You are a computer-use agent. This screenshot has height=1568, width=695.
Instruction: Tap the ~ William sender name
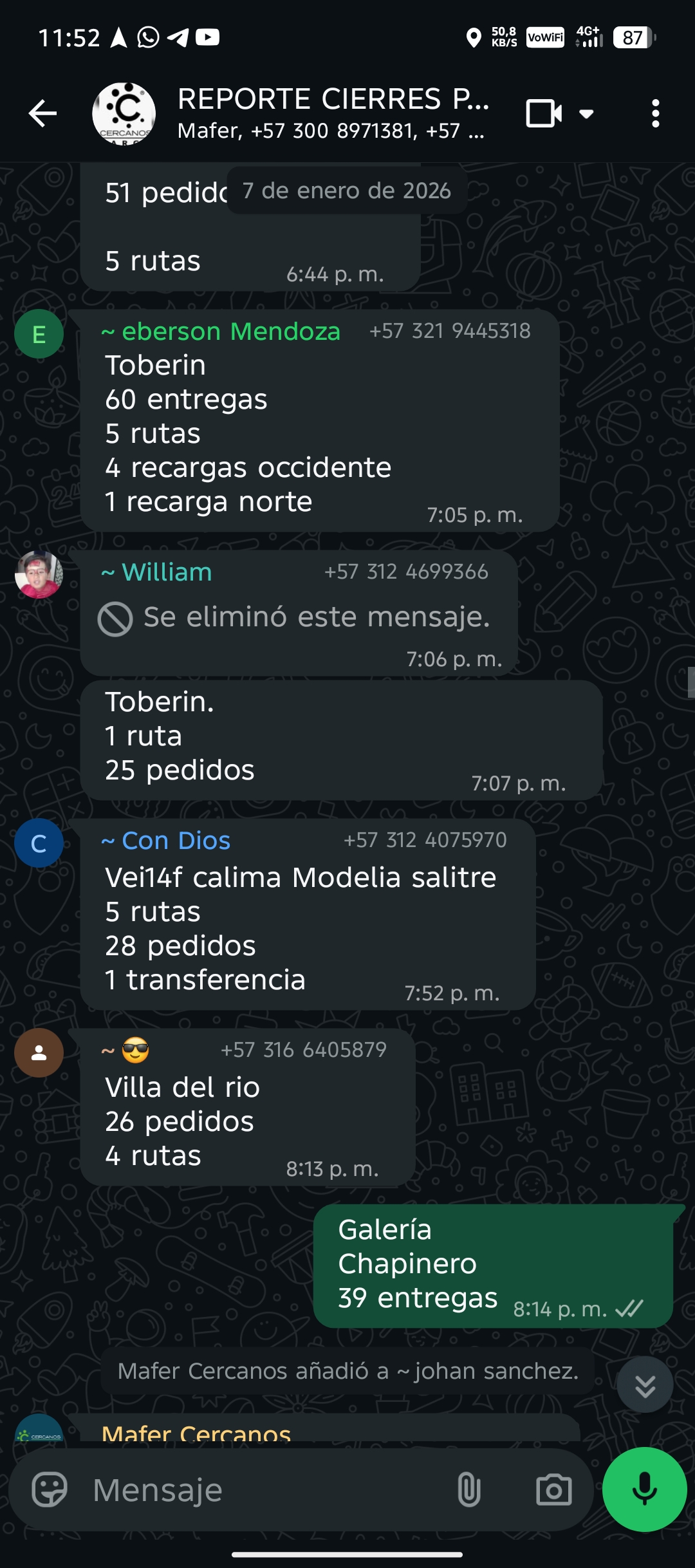click(157, 572)
